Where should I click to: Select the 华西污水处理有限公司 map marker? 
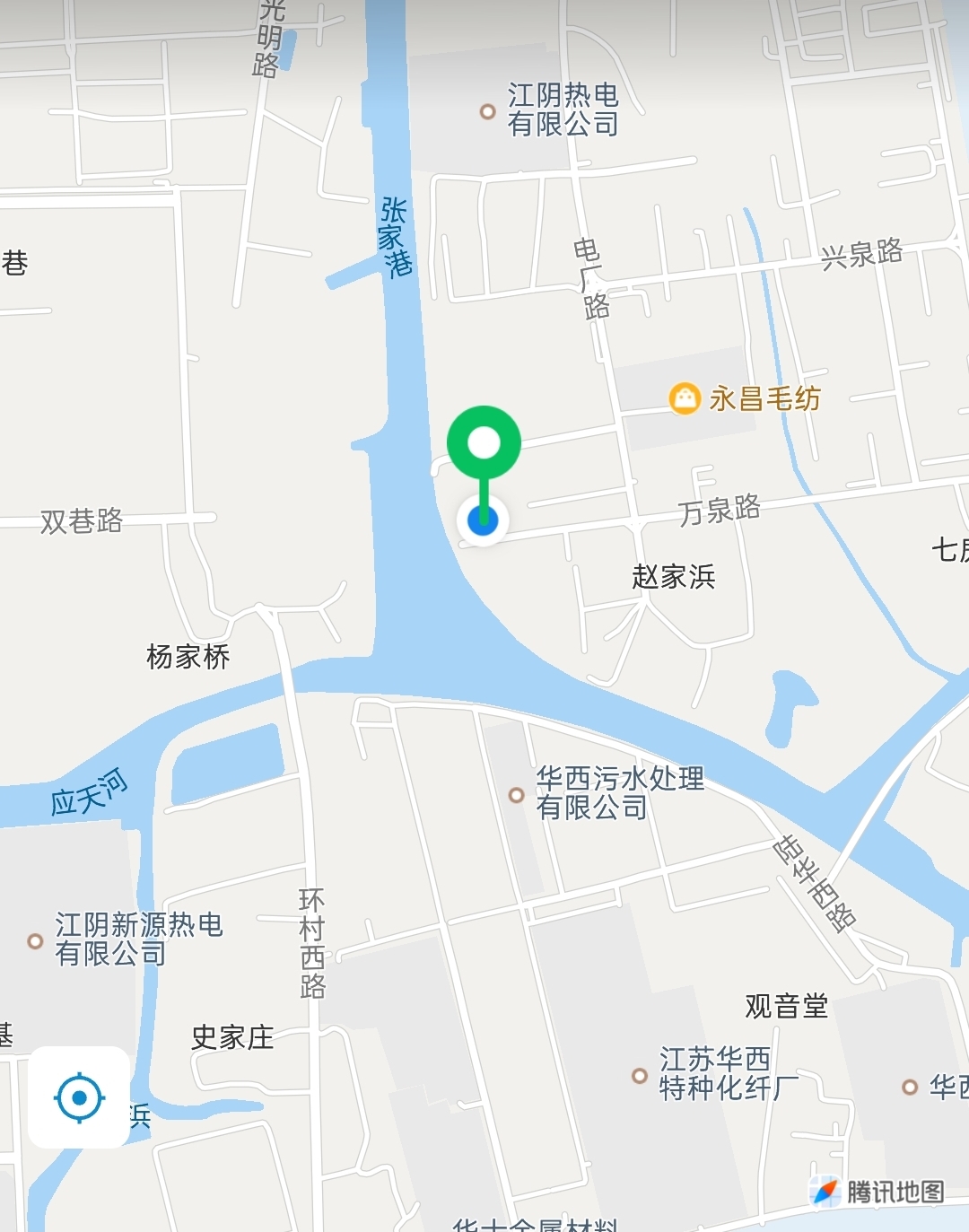516,794
